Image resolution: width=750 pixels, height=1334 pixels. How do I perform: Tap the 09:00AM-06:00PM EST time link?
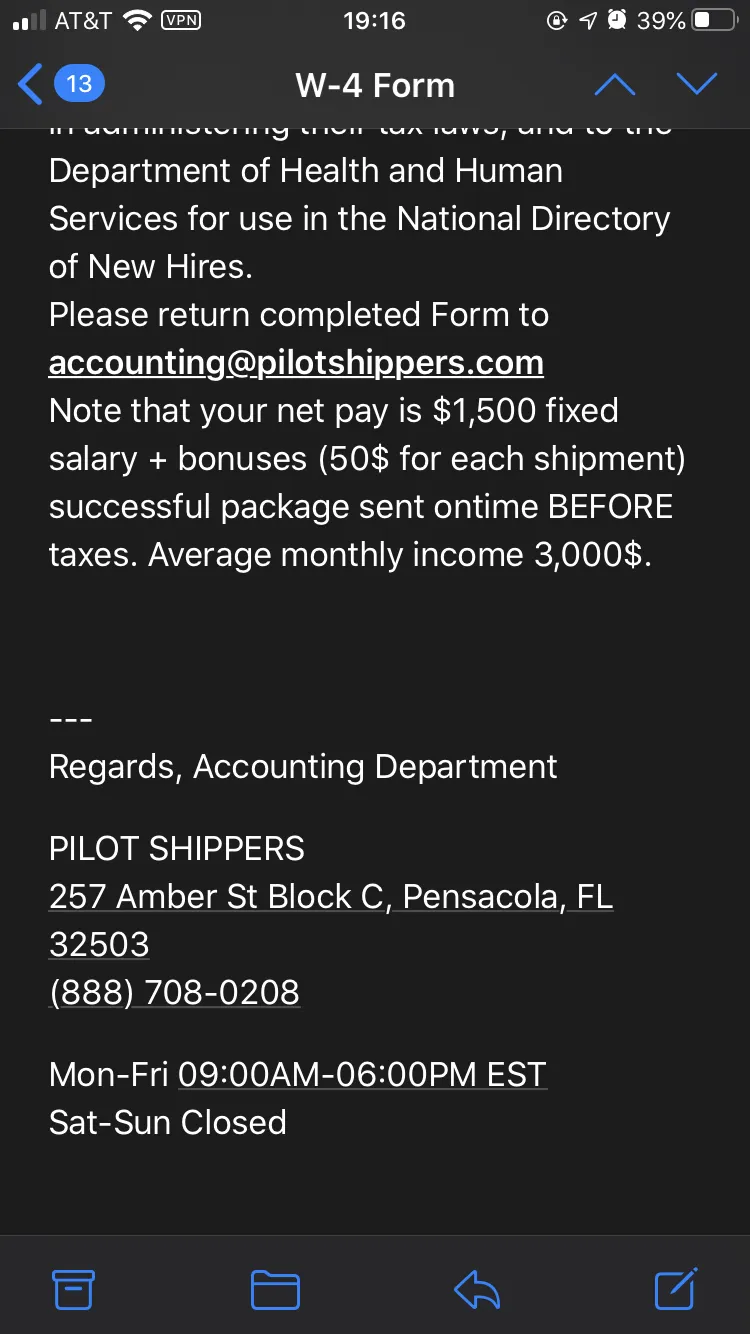362,1074
